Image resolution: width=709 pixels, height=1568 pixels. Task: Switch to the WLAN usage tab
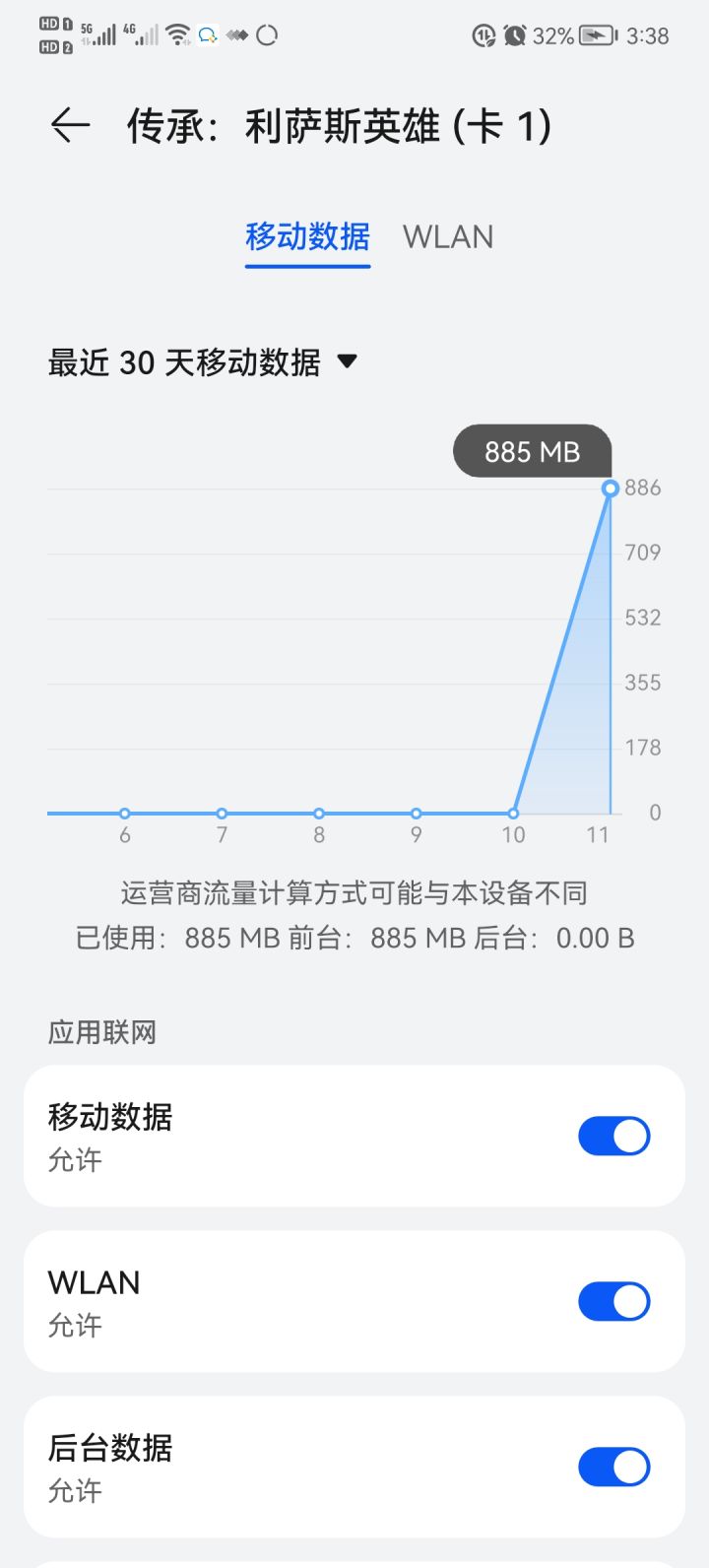click(x=448, y=236)
